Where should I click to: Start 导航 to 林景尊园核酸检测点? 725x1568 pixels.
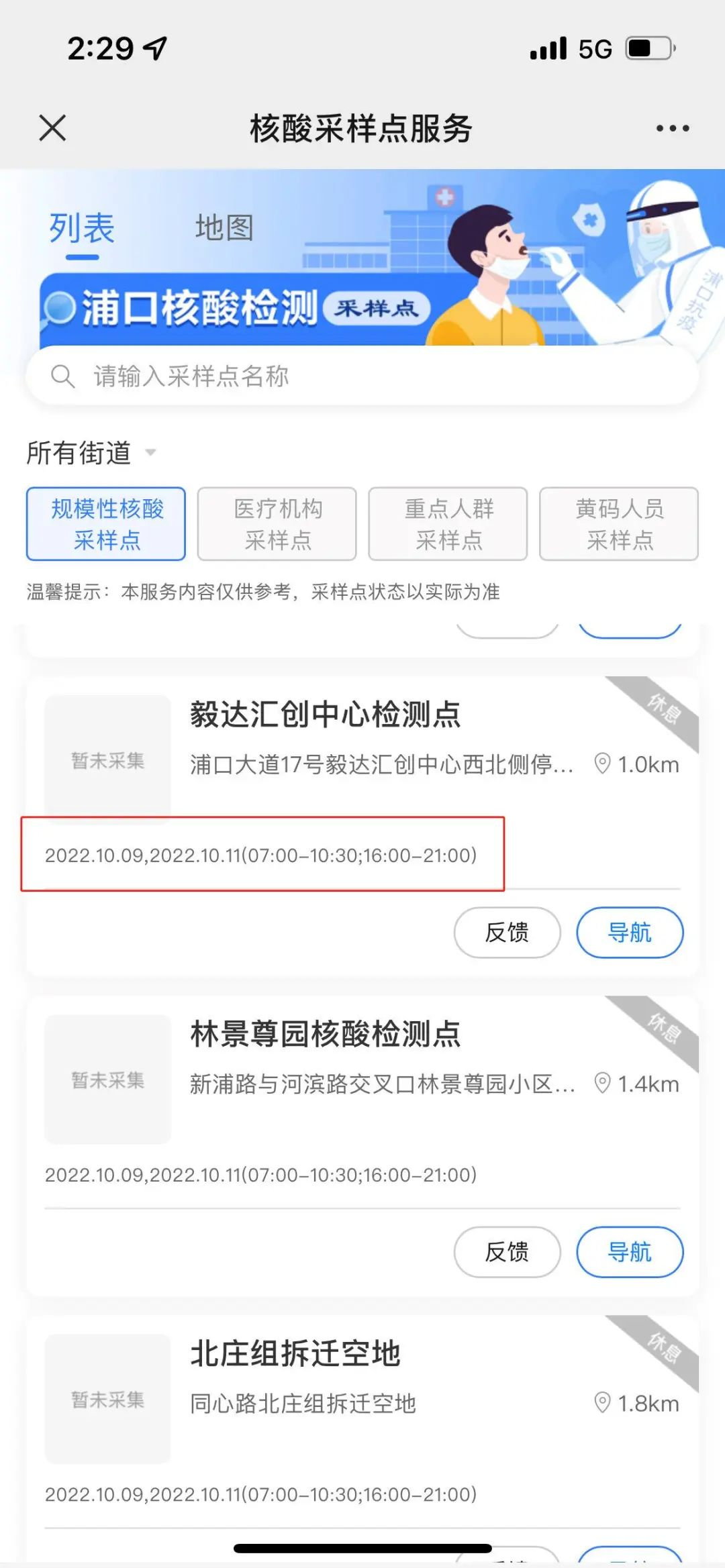629,1252
